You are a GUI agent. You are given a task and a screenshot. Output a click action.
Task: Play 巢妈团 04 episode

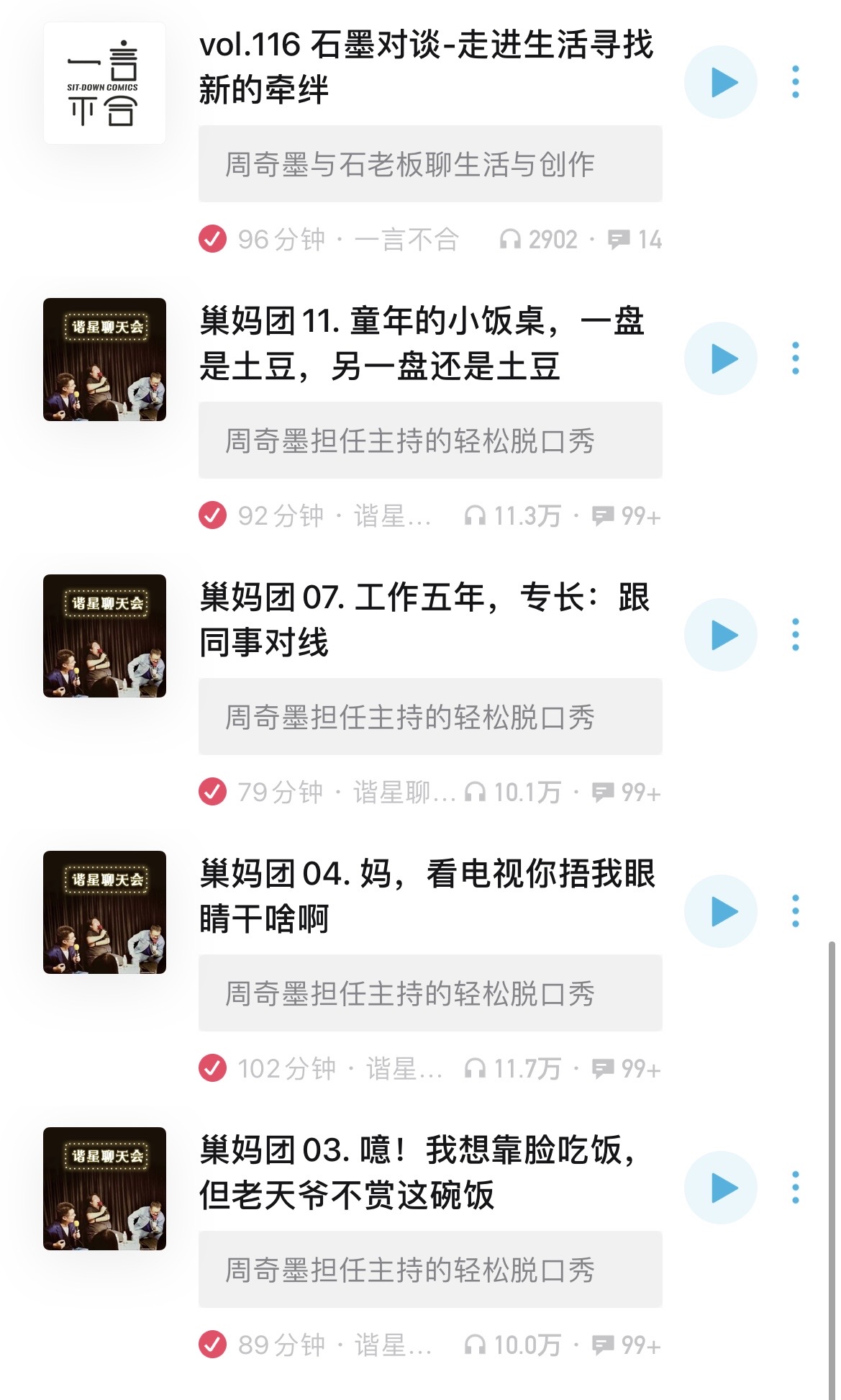click(721, 911)
